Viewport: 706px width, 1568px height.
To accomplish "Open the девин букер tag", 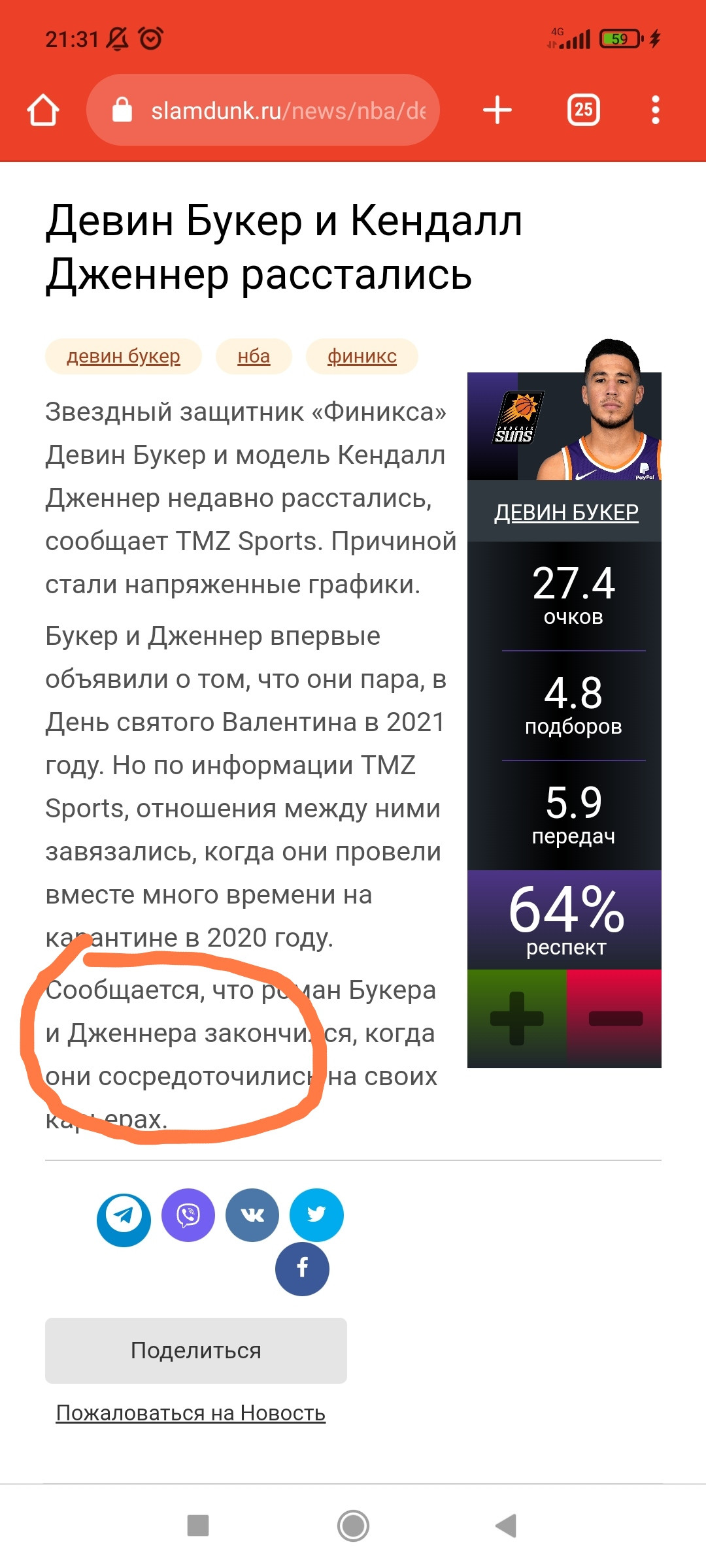I will pos(124,356).
